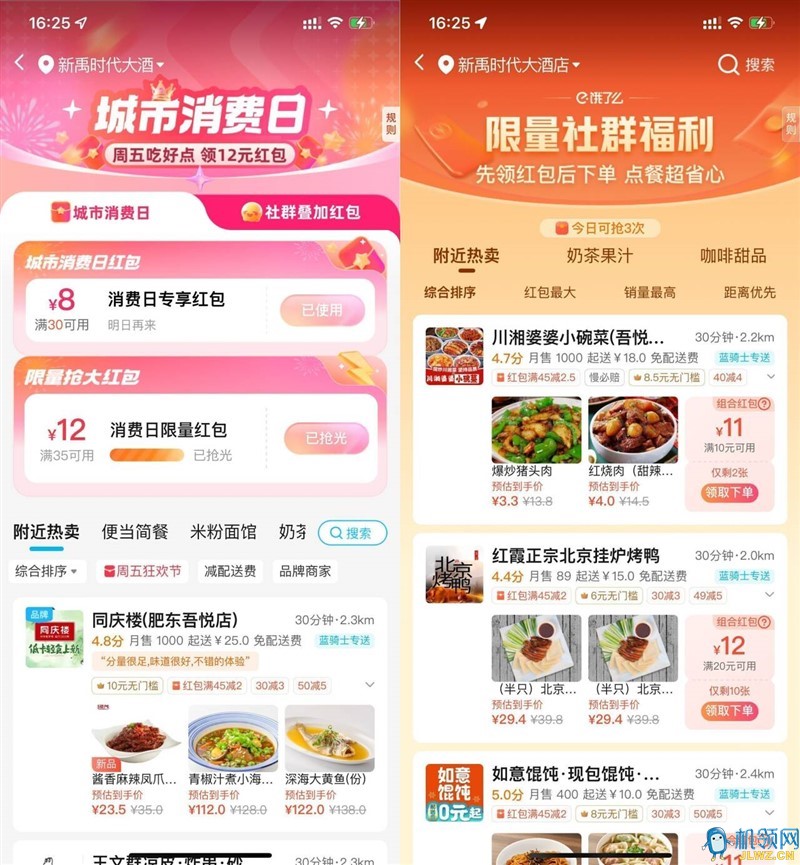Apply 减配送费 filter chip
Screen dimensions: 800x865
pos(230,572)
